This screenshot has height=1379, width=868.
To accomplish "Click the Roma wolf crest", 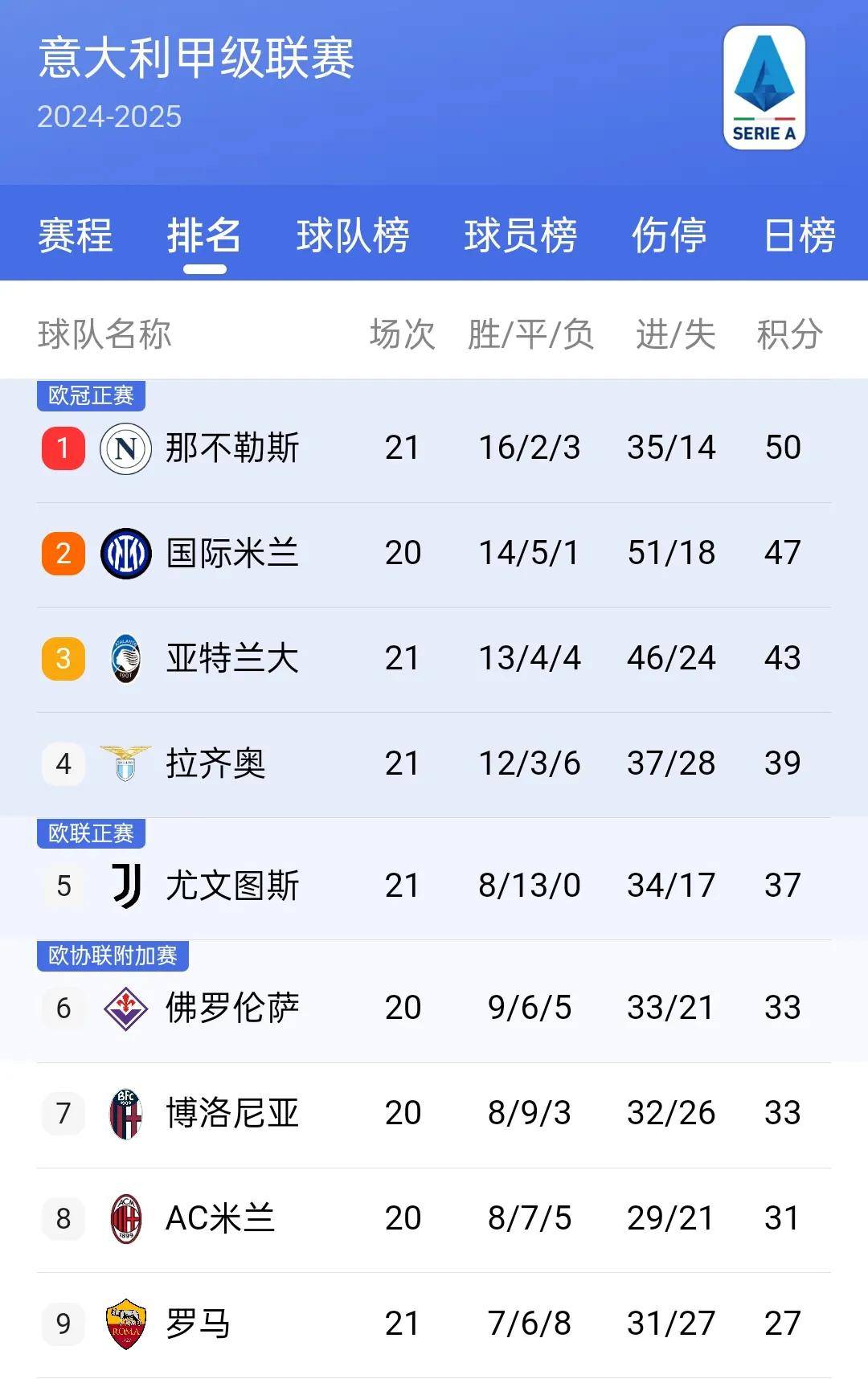I will tap(124, 1323).
